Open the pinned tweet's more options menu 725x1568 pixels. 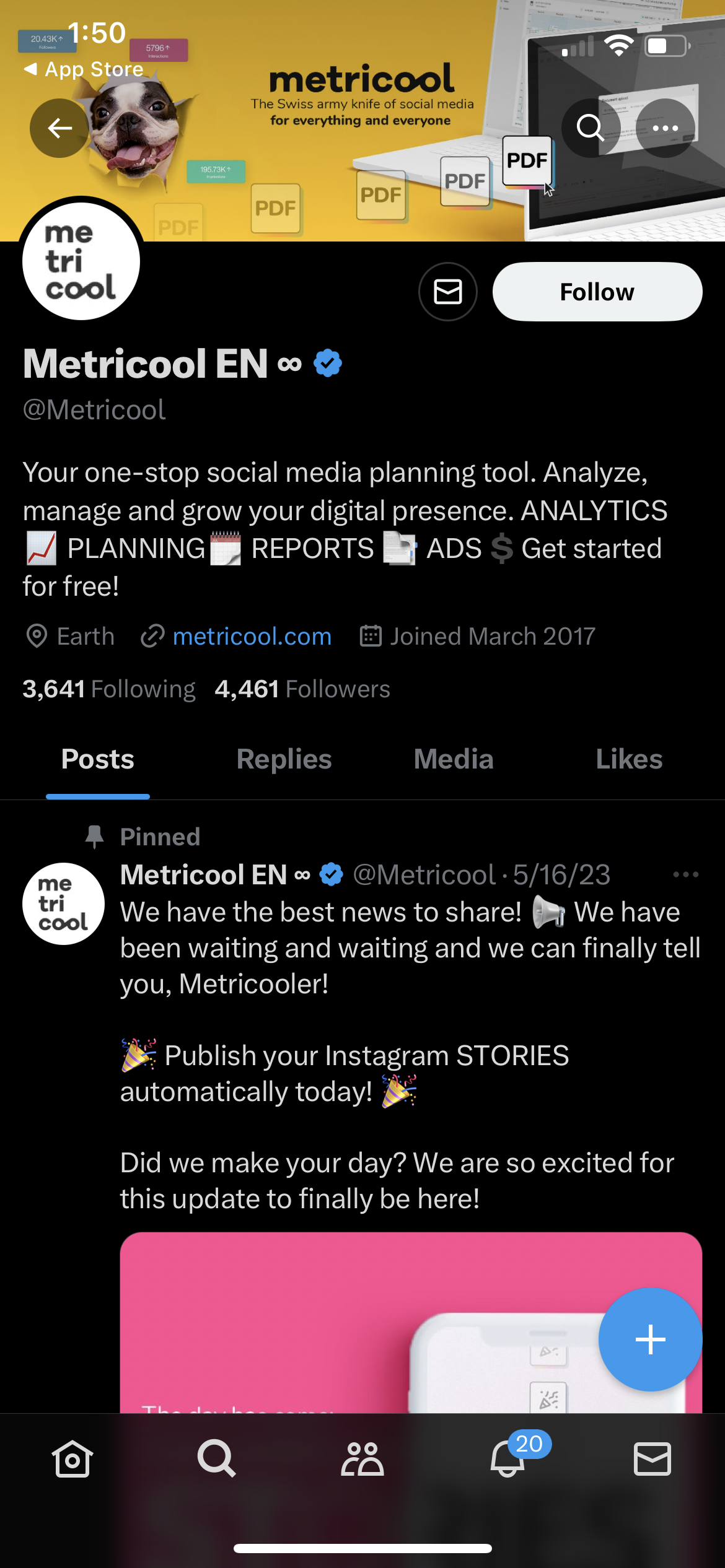tap(685, 874)
